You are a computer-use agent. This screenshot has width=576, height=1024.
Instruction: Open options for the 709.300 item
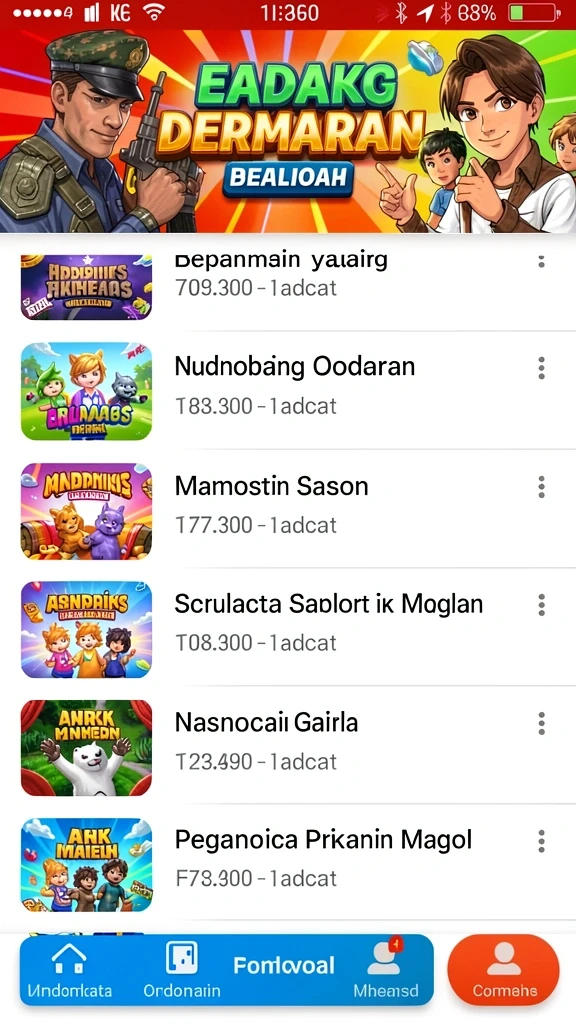click(x=541, y=261)
